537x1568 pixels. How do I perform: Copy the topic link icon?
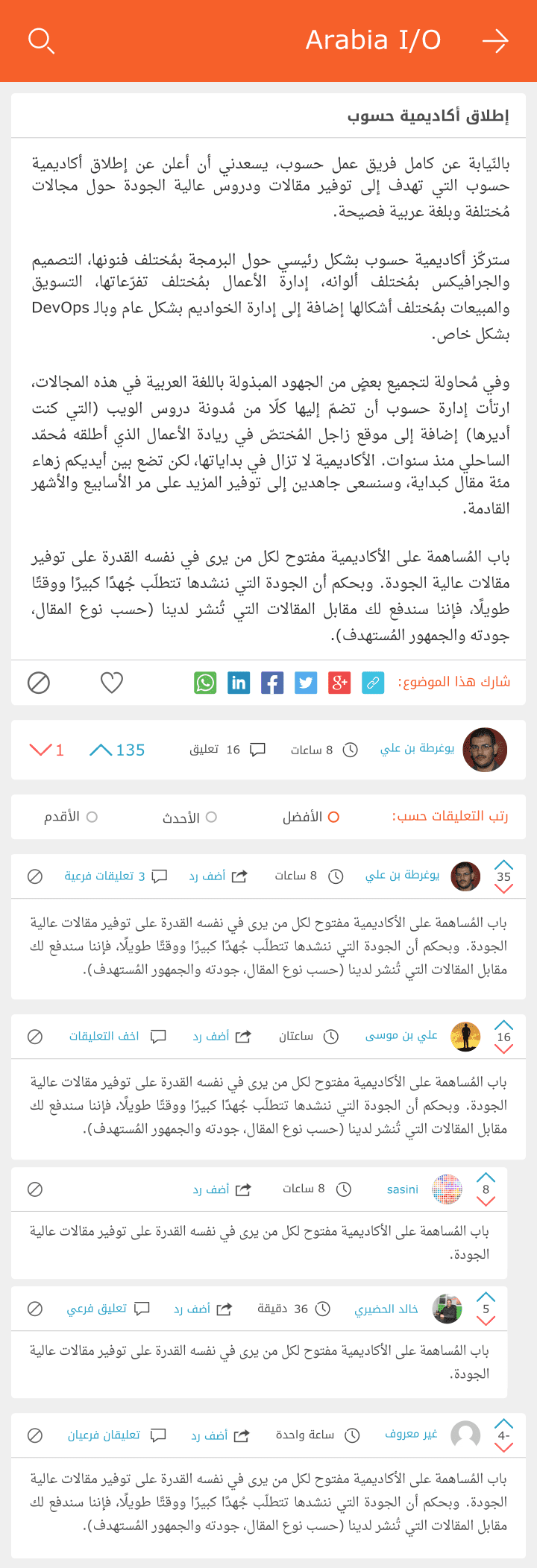tap(373, 683)
